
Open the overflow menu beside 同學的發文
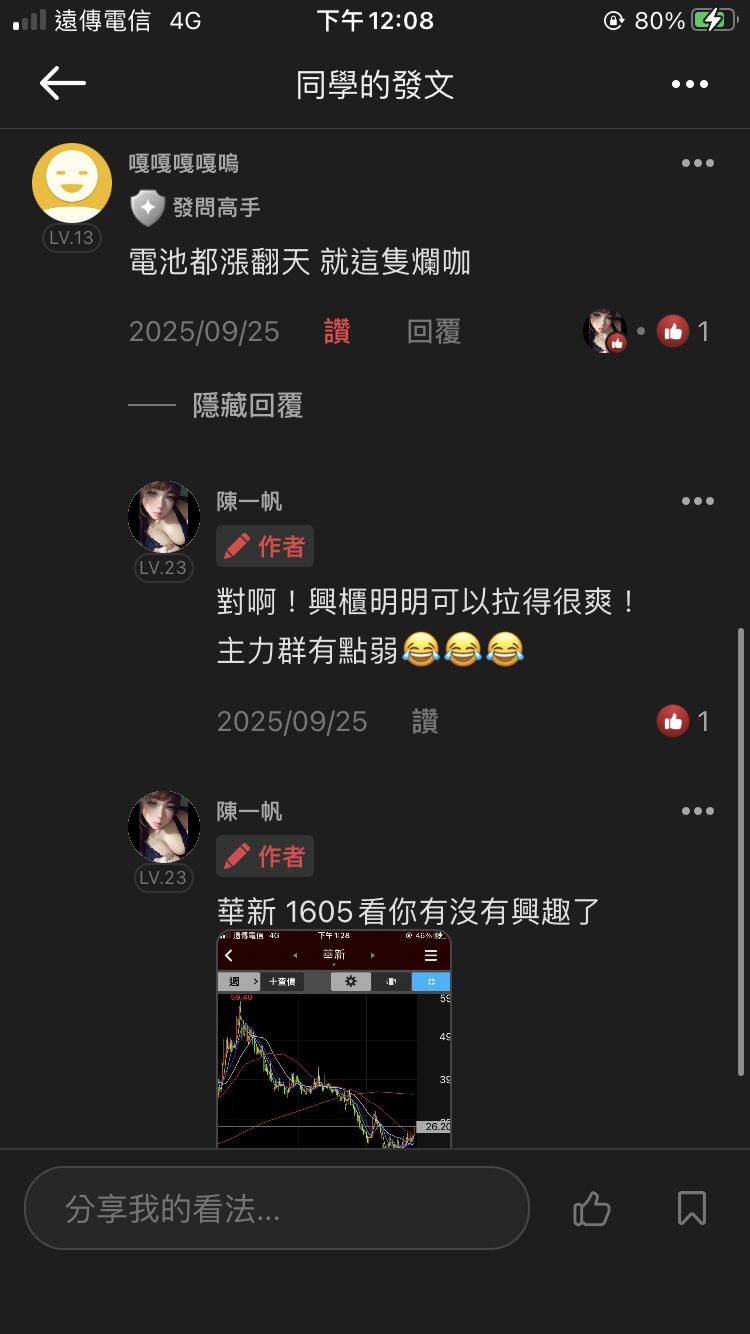click(x=690, y=85)
